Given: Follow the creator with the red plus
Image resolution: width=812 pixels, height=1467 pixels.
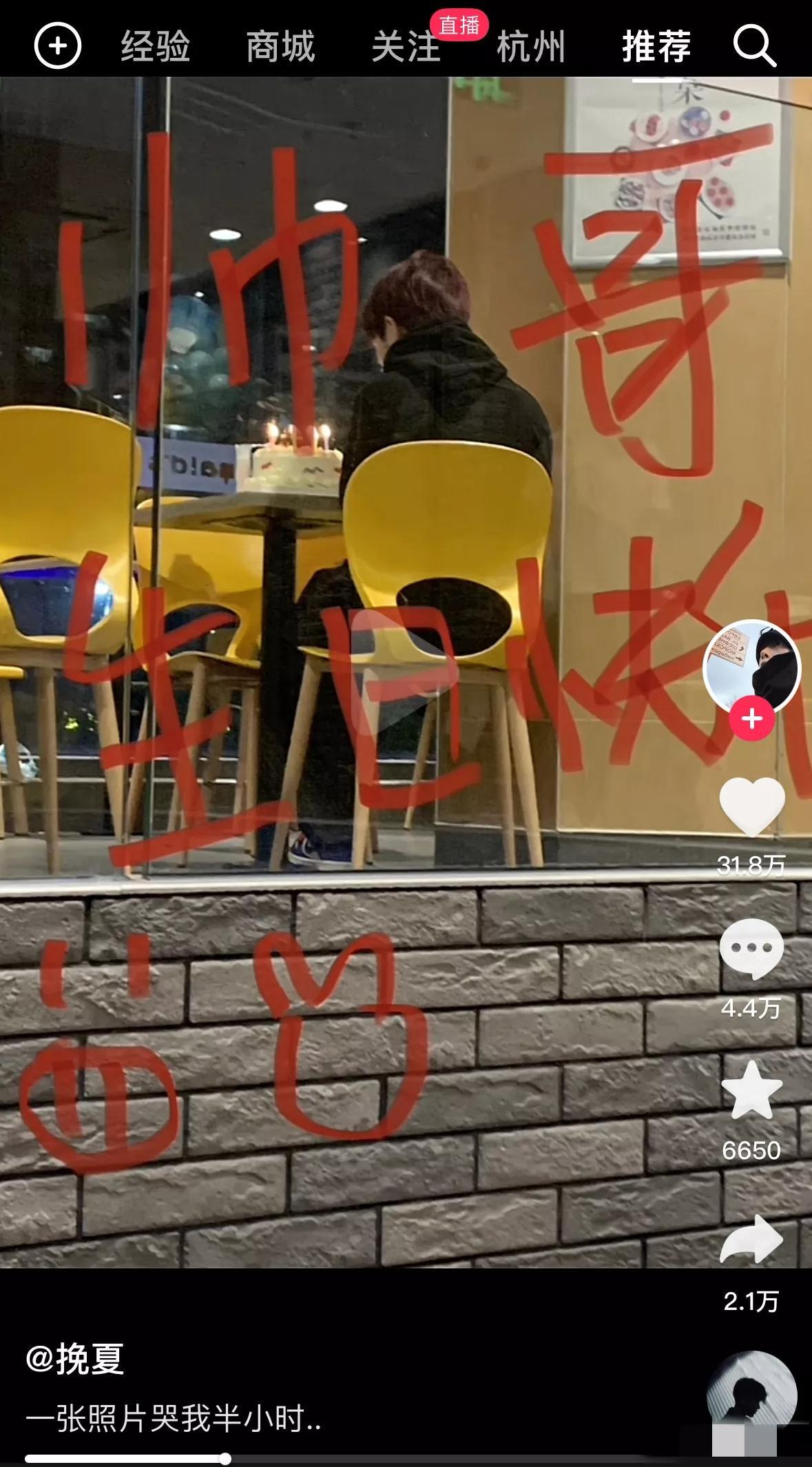Looking at the screenshot, I should (752, 719).
